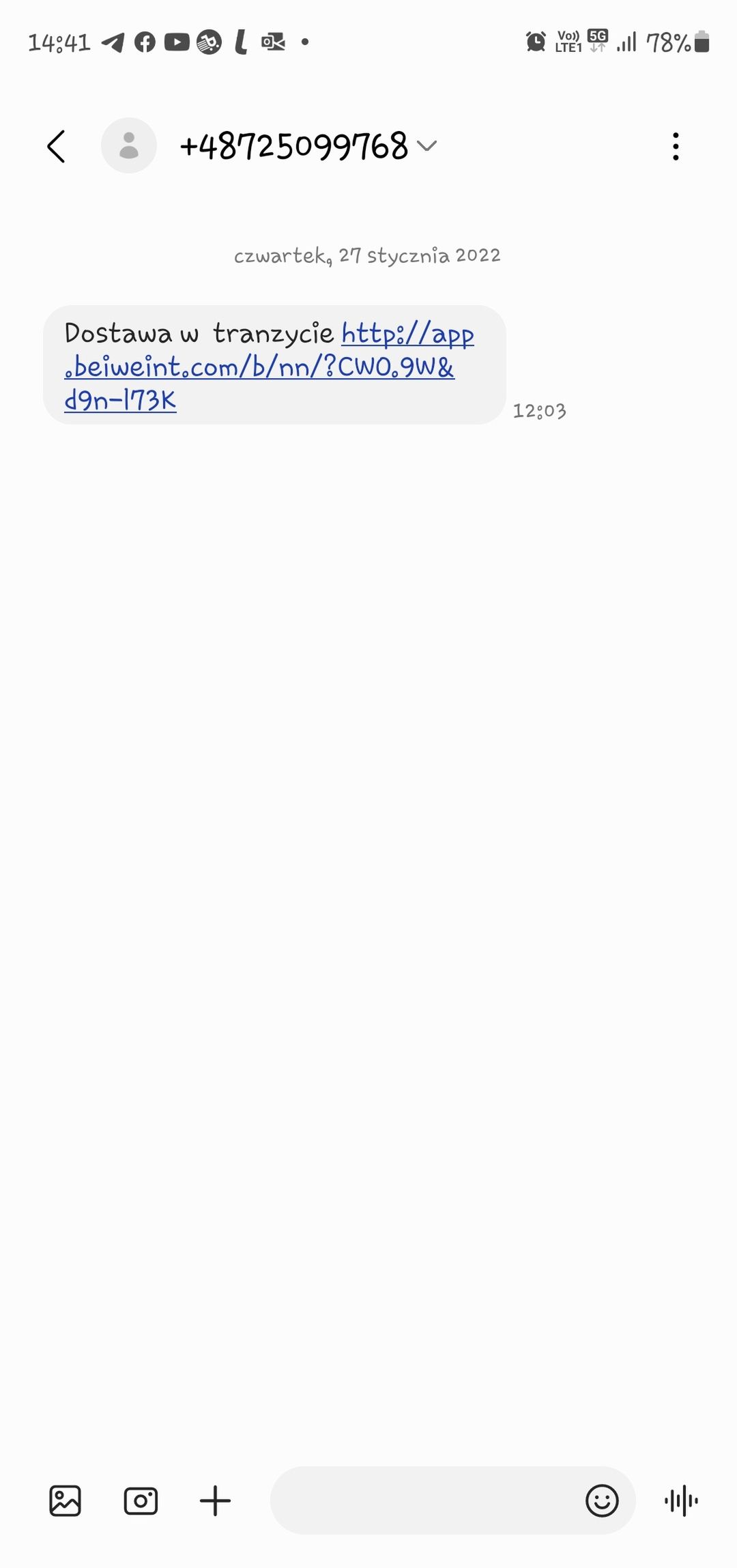The height and width of the screenshot is (1568, 737).
Task: Tap the back arrow to exit conversation
Action: pyautogui.click(x=57, y=145)
